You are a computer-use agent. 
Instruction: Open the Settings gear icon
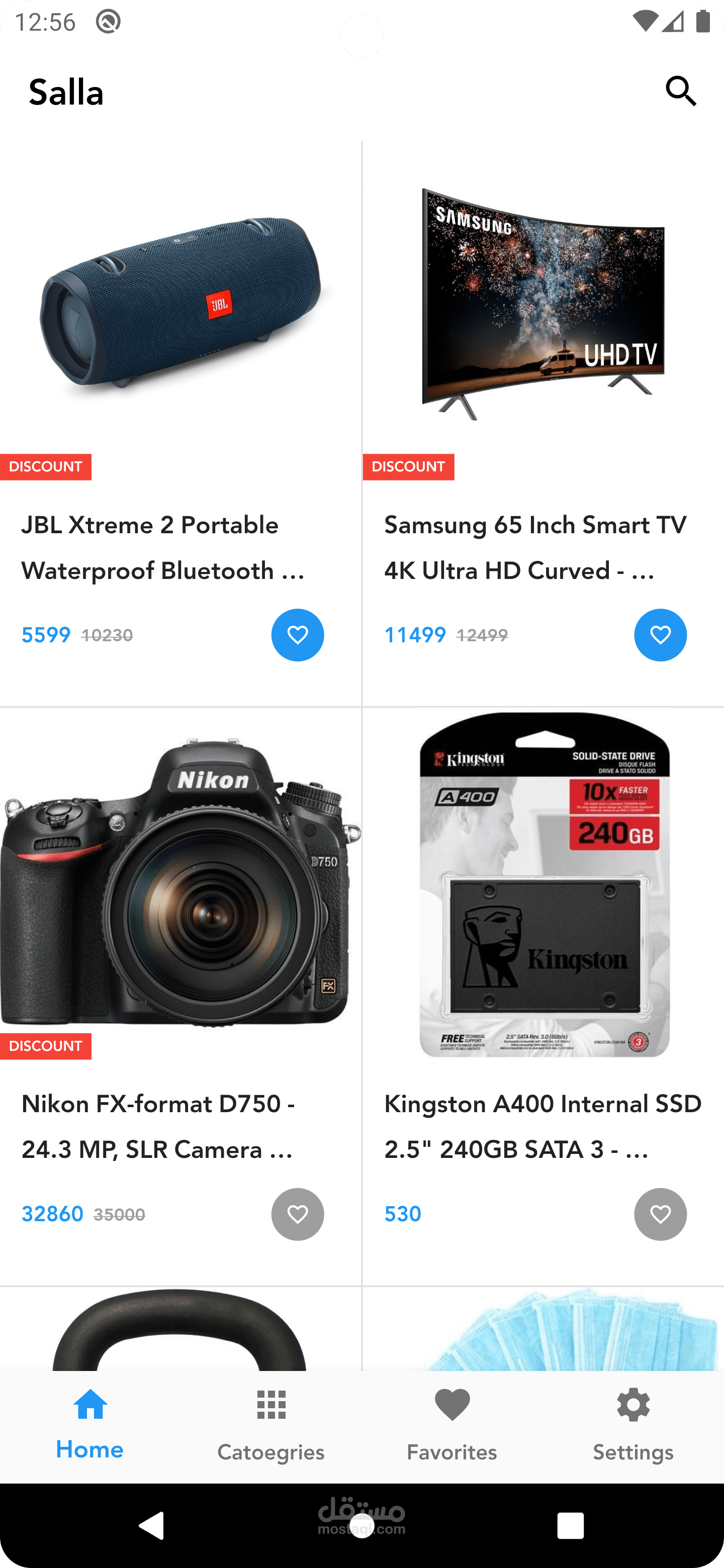[632, 1407]
